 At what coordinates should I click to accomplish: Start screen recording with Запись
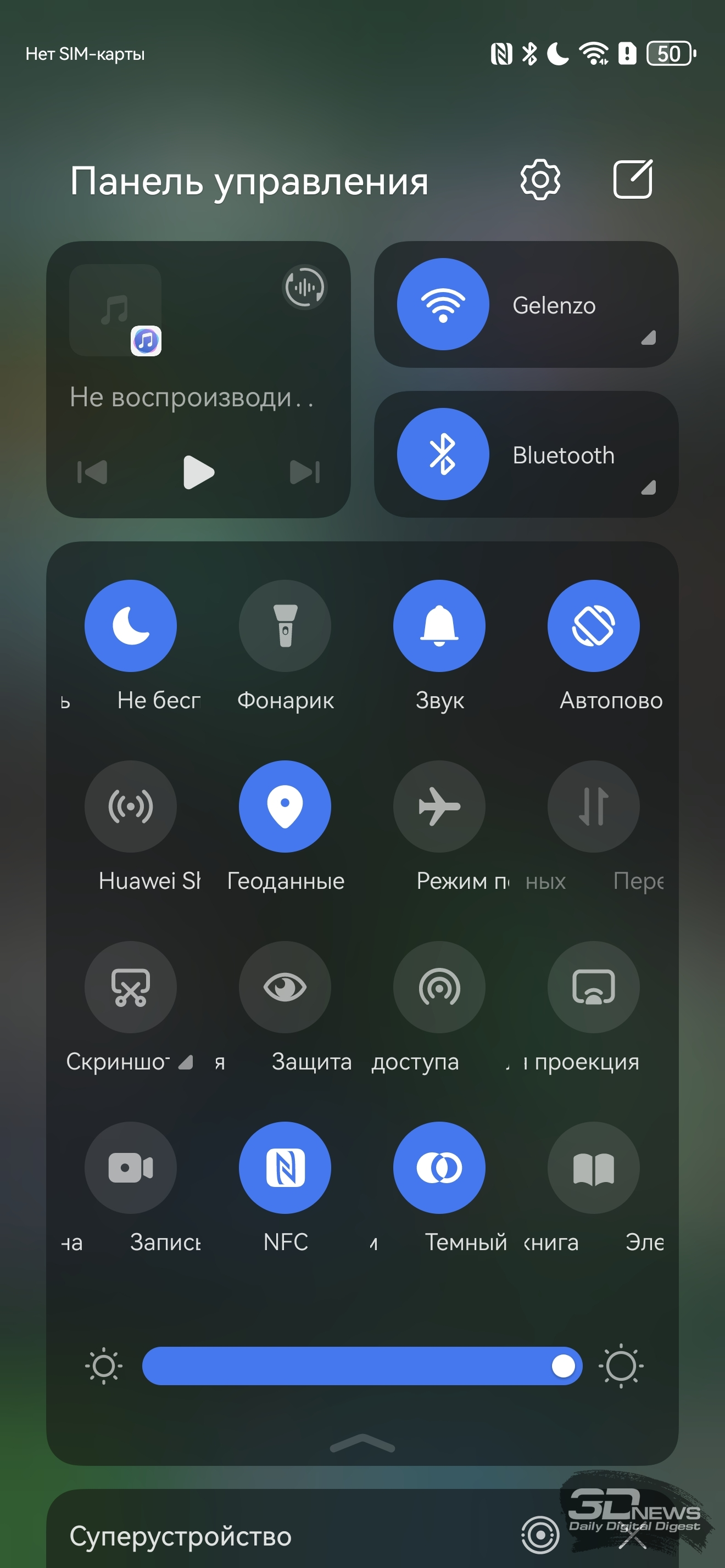(x=131, y=1167)
